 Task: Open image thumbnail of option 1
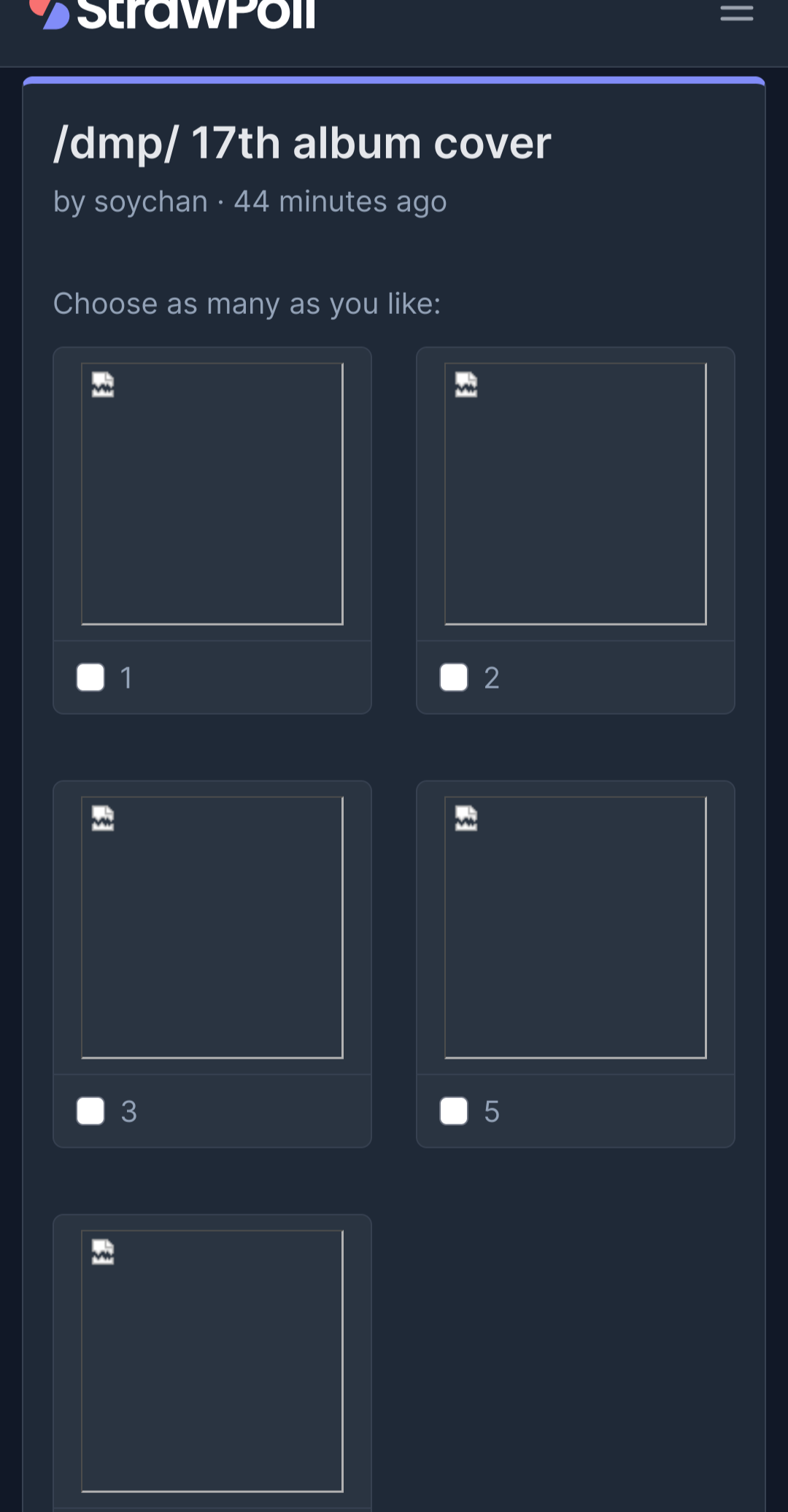[x=212, y=494]
